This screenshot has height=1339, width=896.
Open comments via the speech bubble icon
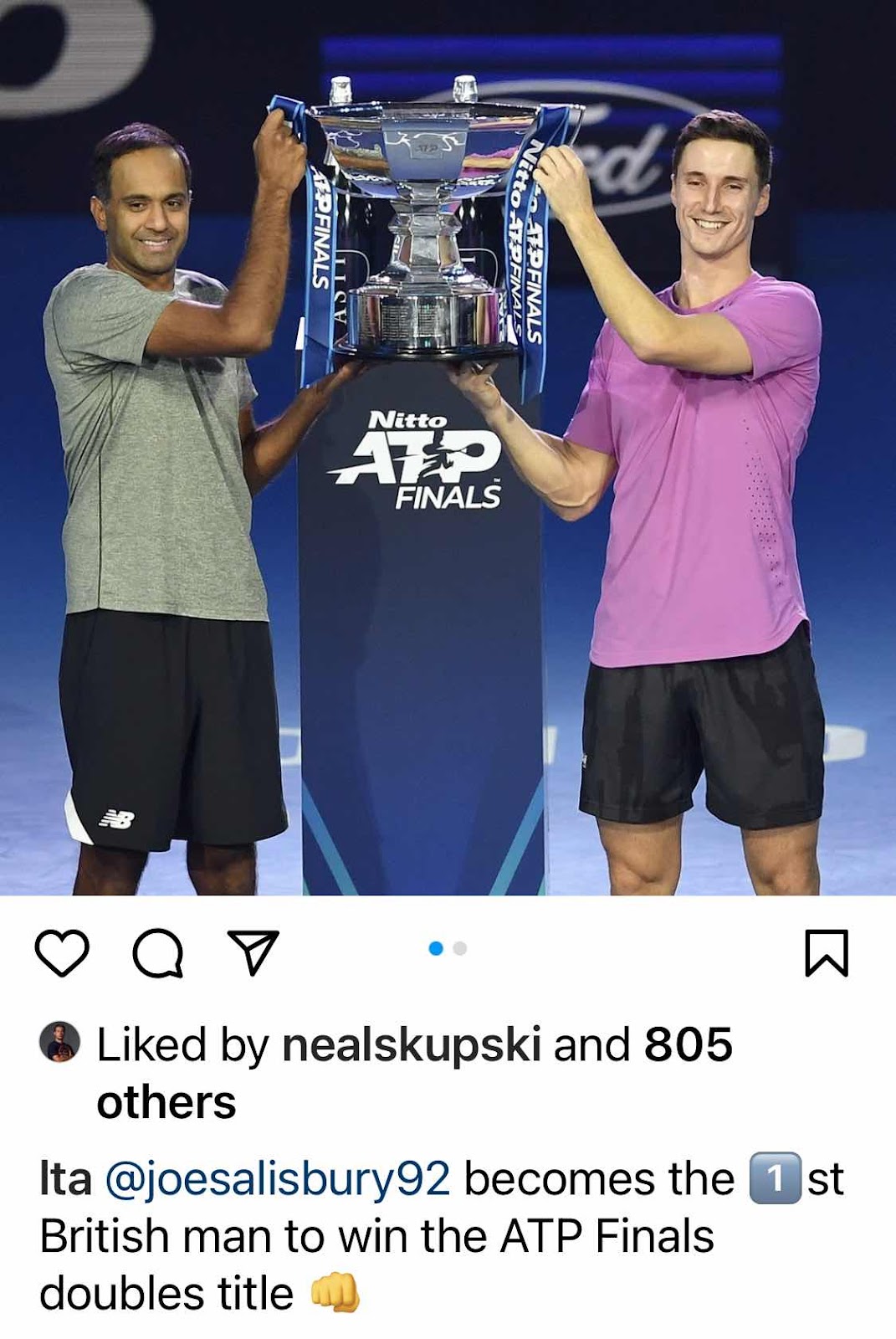click(158, 953)
